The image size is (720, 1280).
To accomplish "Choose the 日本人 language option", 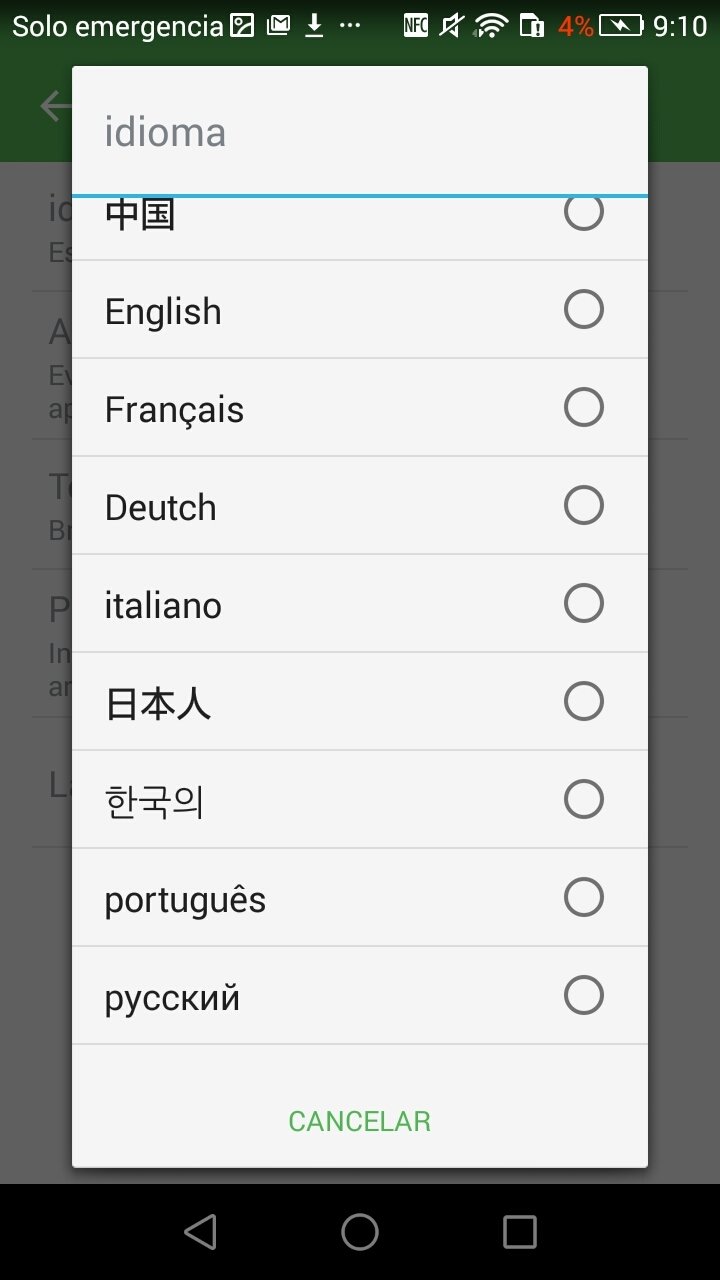I will pos(360,702).
